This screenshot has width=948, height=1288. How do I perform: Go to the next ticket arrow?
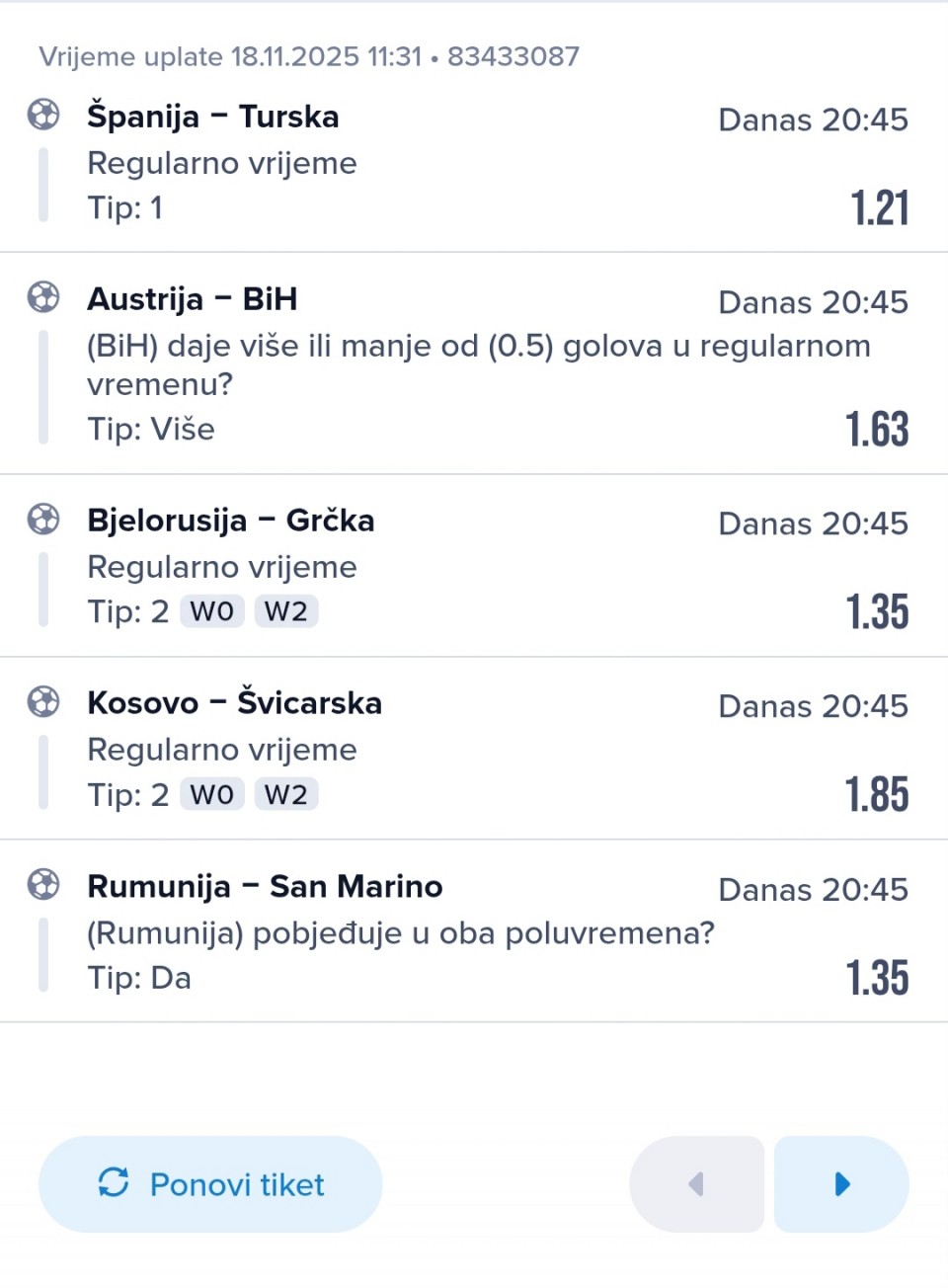click(x=841, y=1183)
